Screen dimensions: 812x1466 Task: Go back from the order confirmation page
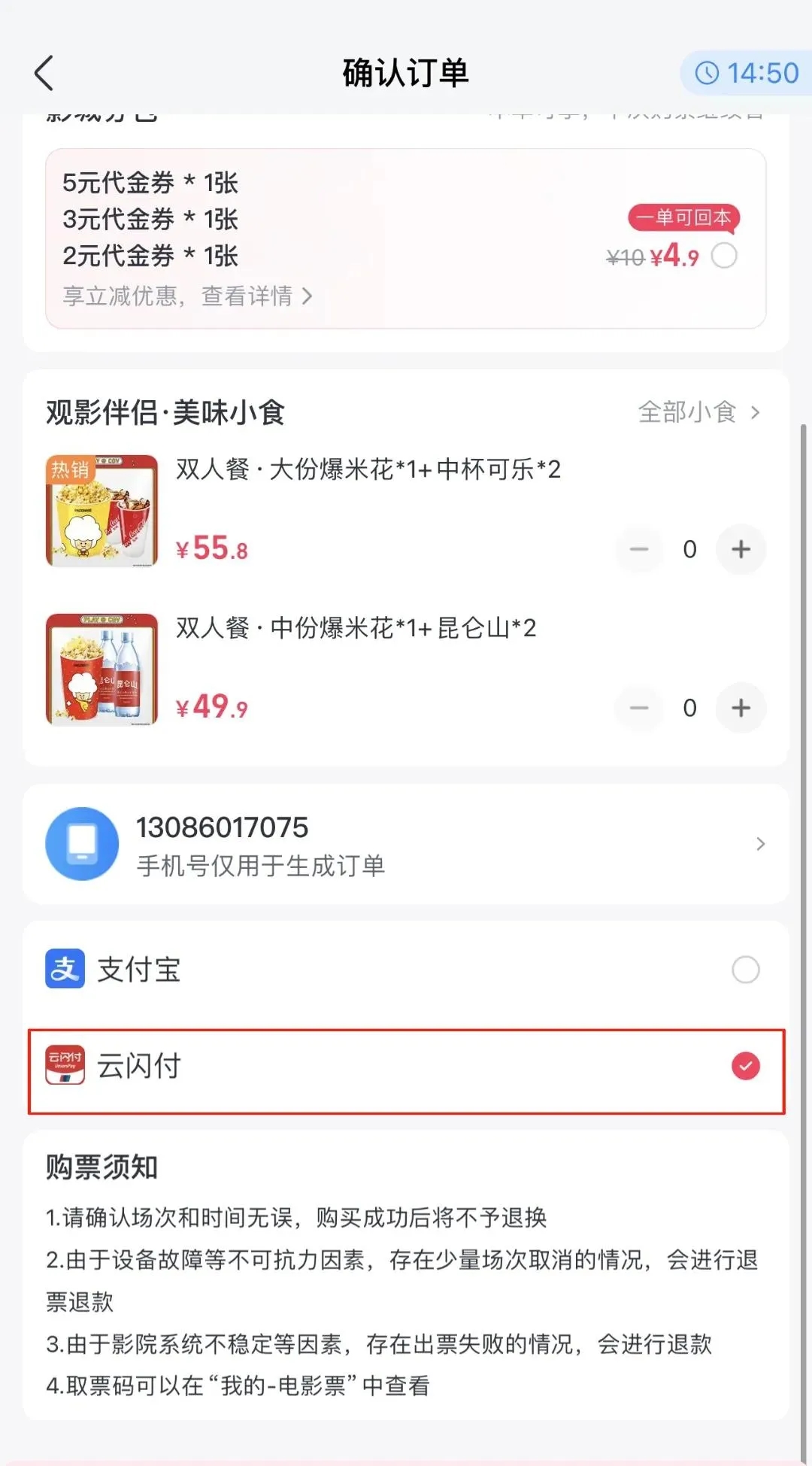[44, 73]
